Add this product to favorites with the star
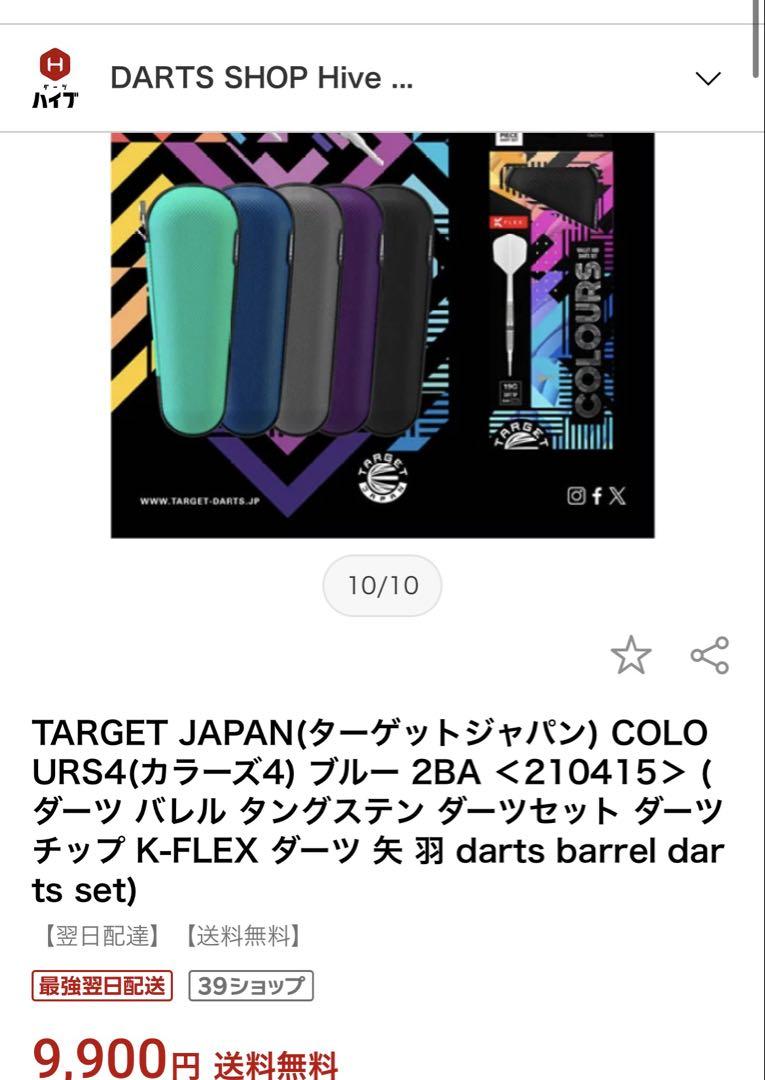Viewport: 765px width, 1080px height. point(631,656)
